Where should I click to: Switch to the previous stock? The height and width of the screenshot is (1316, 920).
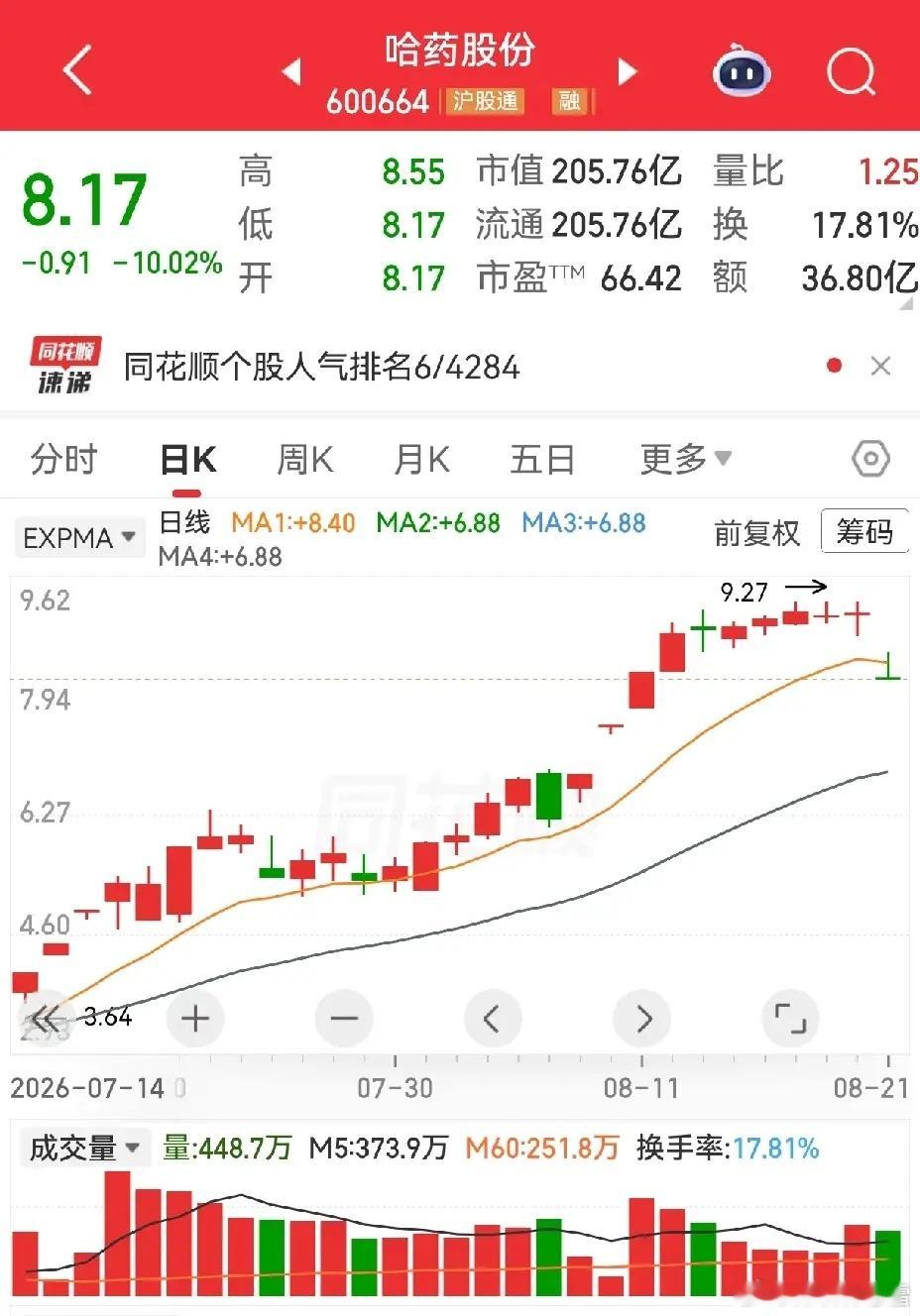[290, 71]
